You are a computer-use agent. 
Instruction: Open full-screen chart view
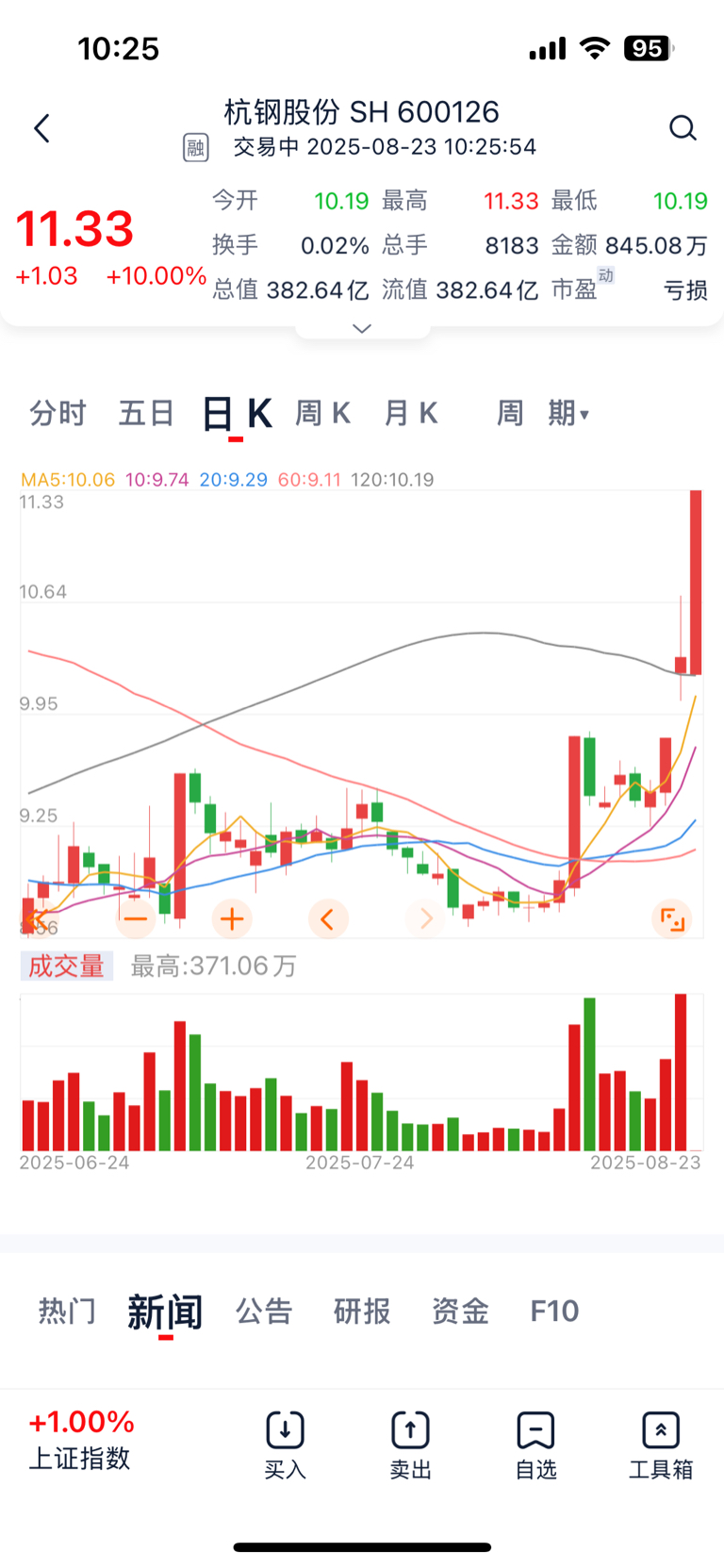[x=672, y=918]
